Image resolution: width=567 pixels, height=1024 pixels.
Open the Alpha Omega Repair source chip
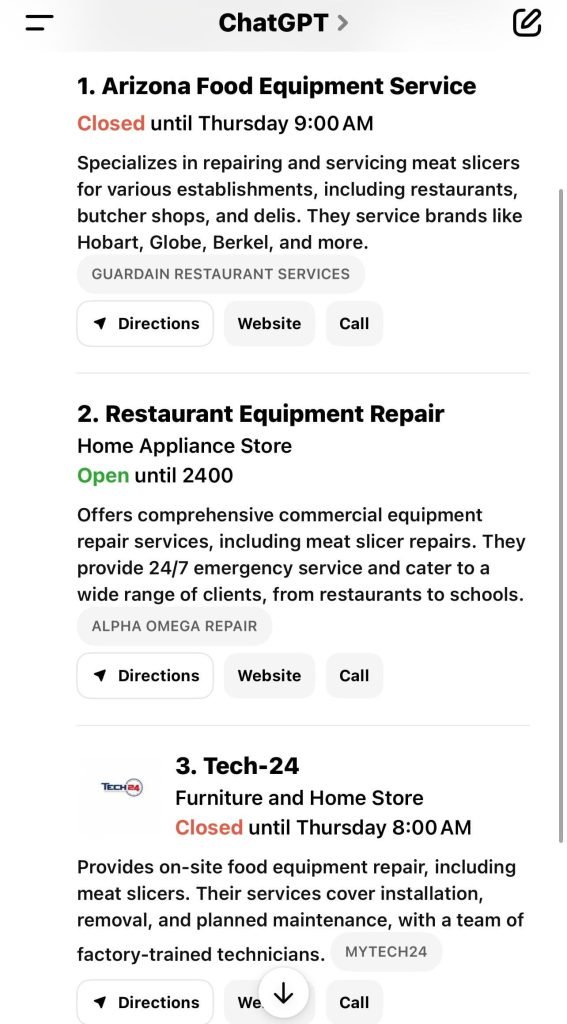pyautogui.click(x=174, y=626)
